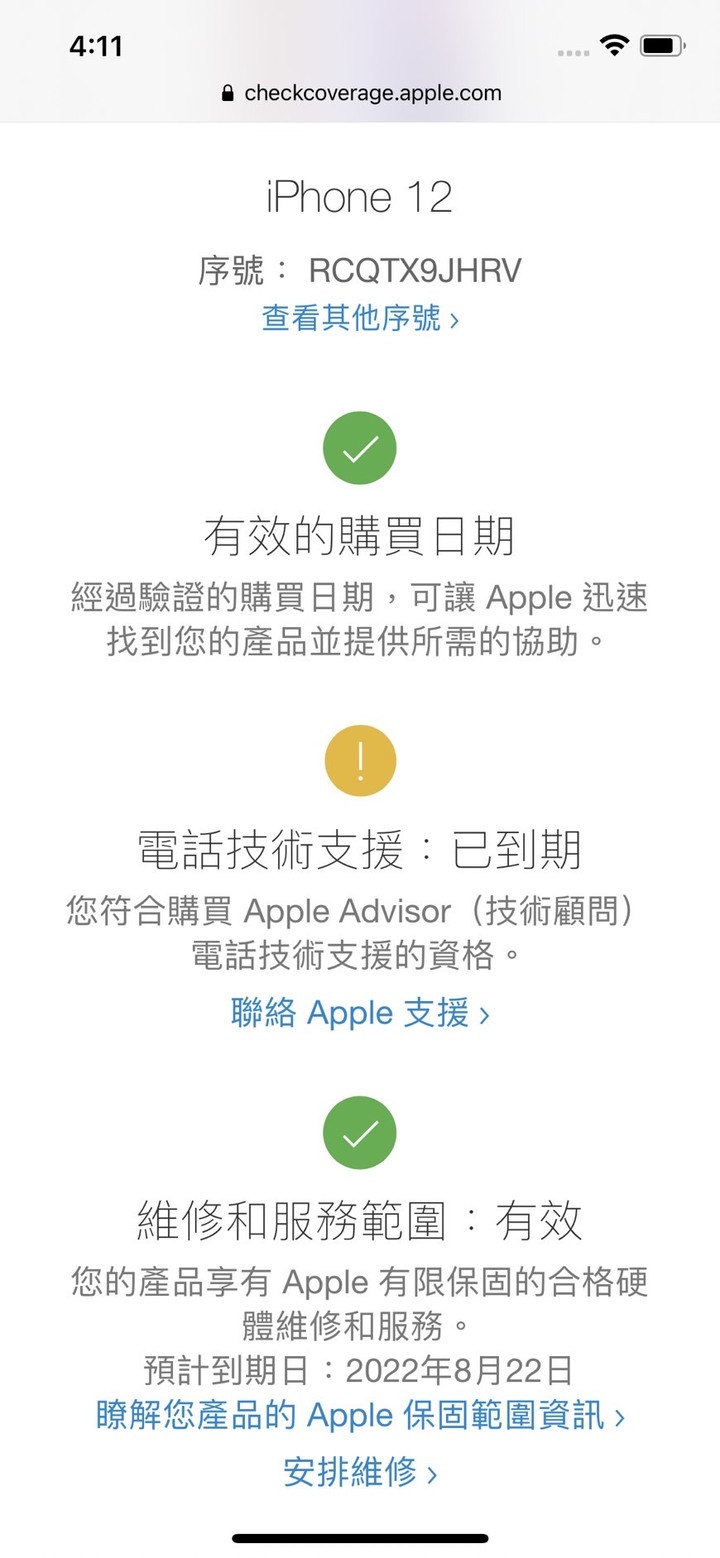Open 聯絡 Apple 支援 link

coord(360,1013)
